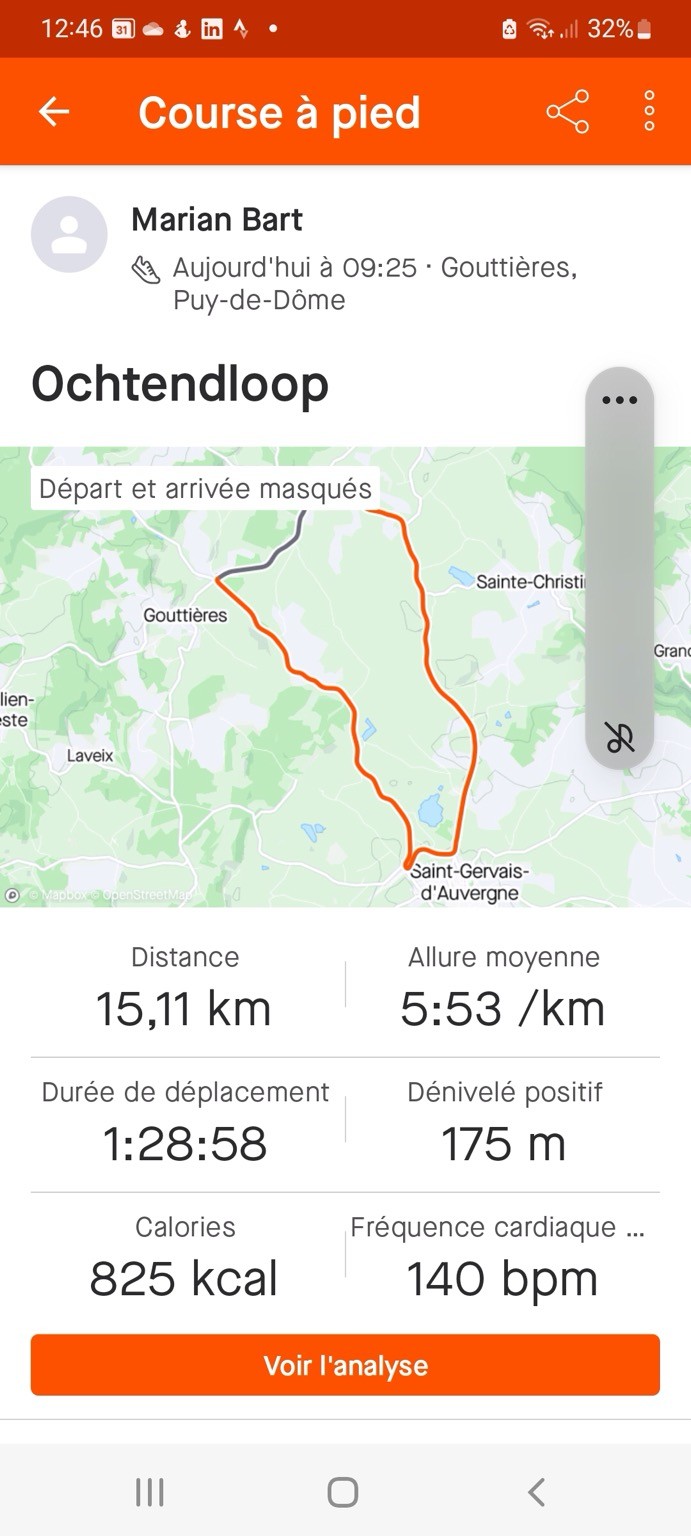Go back using the app bar arrow
Image resolution: width=691 pixels, height=1536 pixels.
pos(54,111)
